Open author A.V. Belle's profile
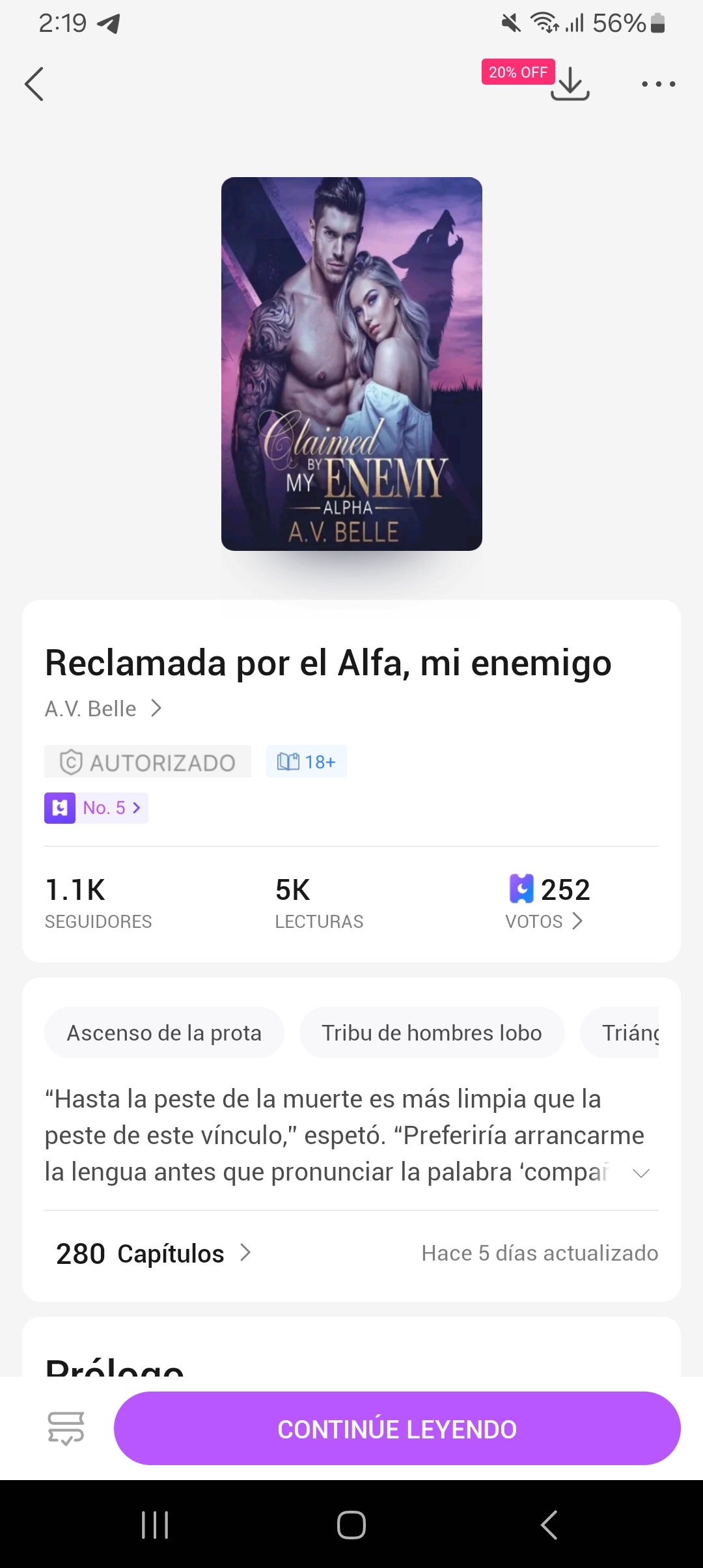This screenshot has height=1568, width=703. [x=103, y=708]
